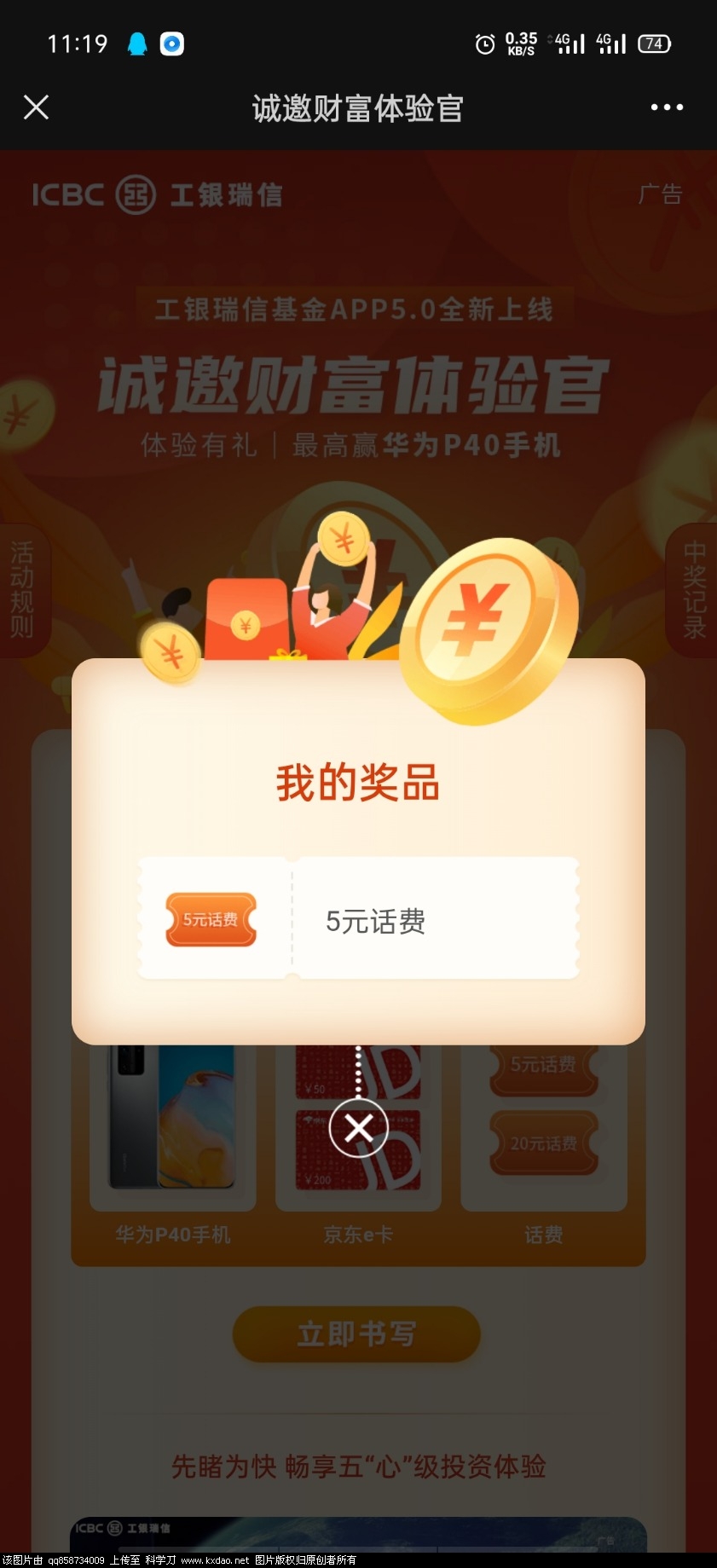Tap the 0.35 KB/S network speed display
This screenshot has width=717, height=1568.
(x=520, y=41)
